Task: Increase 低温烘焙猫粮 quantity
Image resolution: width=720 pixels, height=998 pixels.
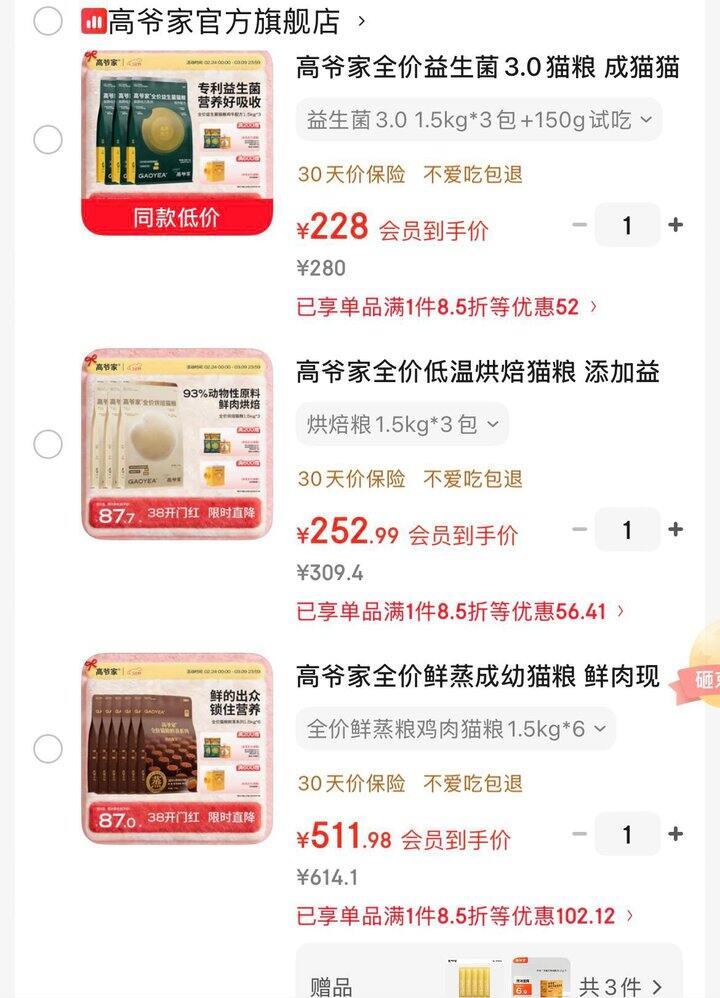Action: pos(676,530)
